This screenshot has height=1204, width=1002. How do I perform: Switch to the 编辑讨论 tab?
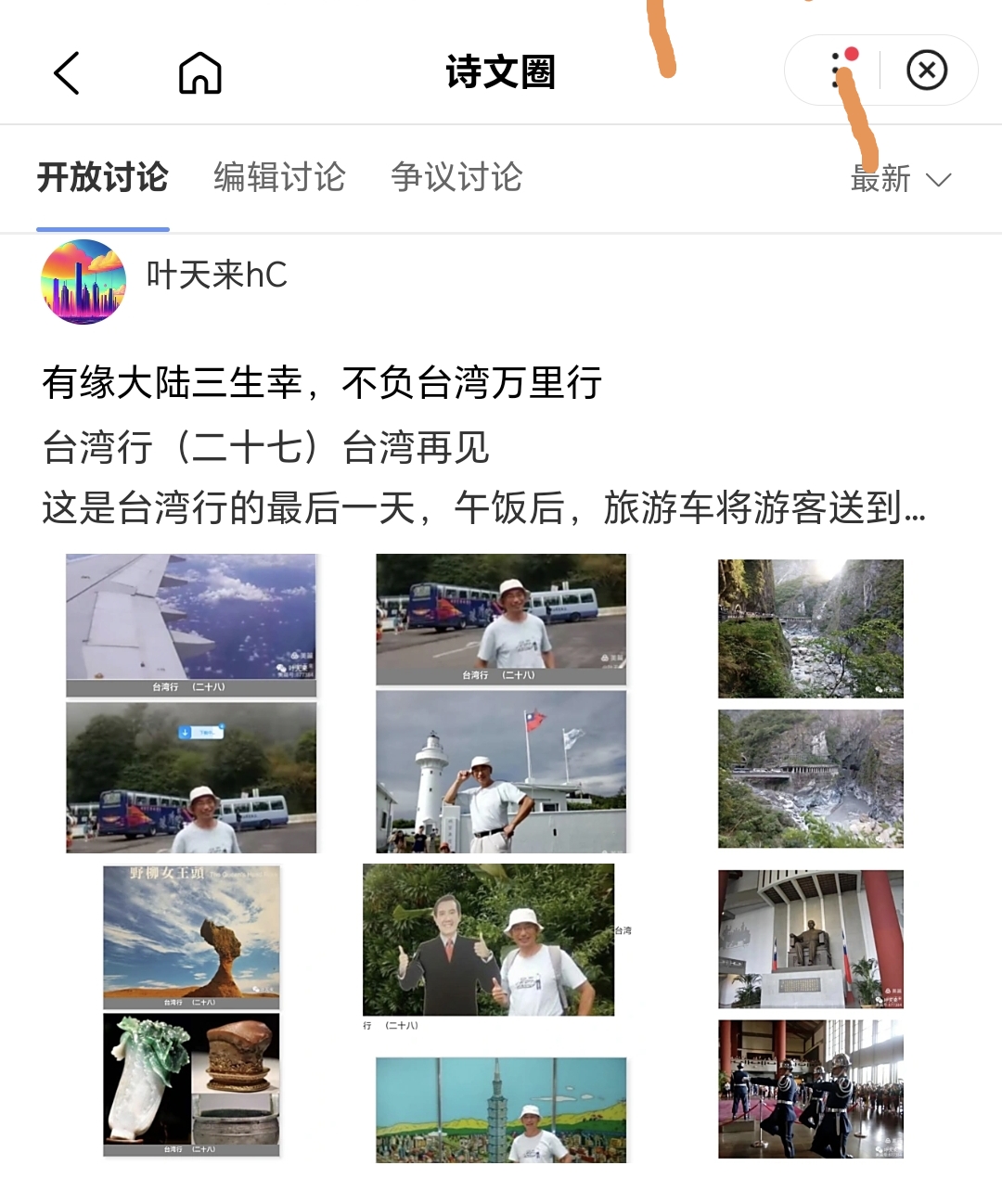279,177
